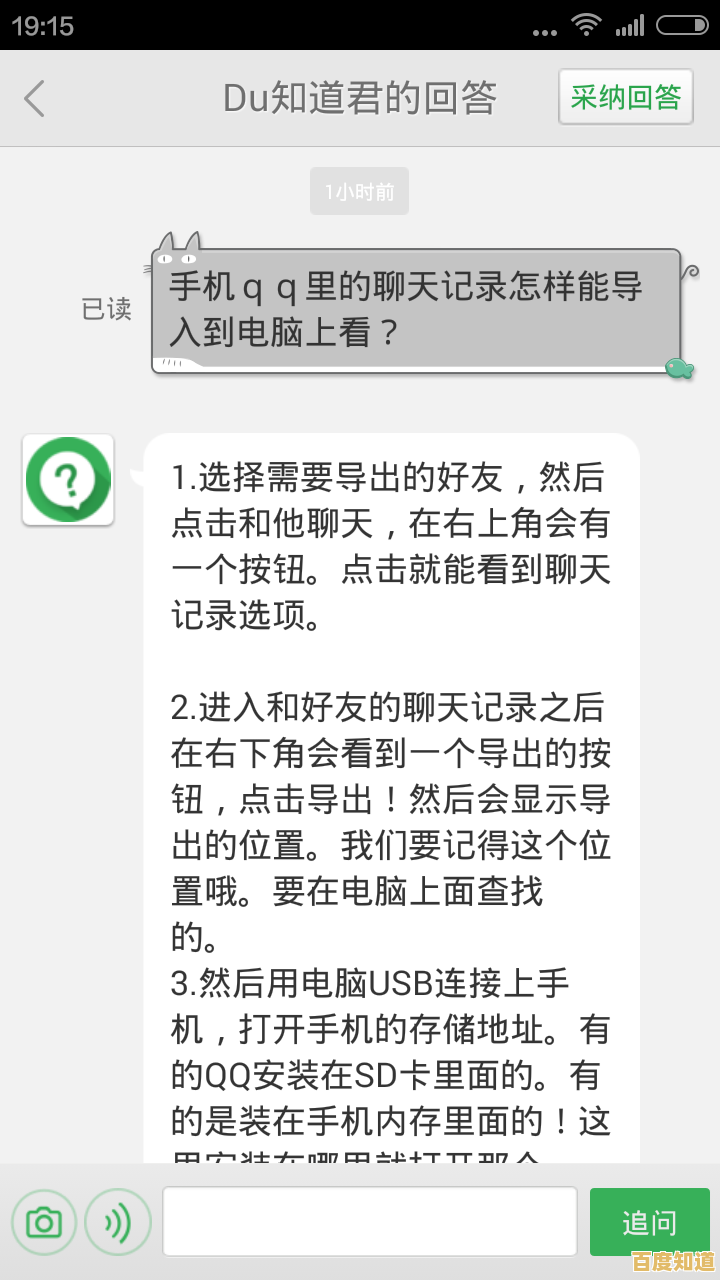
Task: Open the camera to attach a photo
Action: (x=44, y=1221)
